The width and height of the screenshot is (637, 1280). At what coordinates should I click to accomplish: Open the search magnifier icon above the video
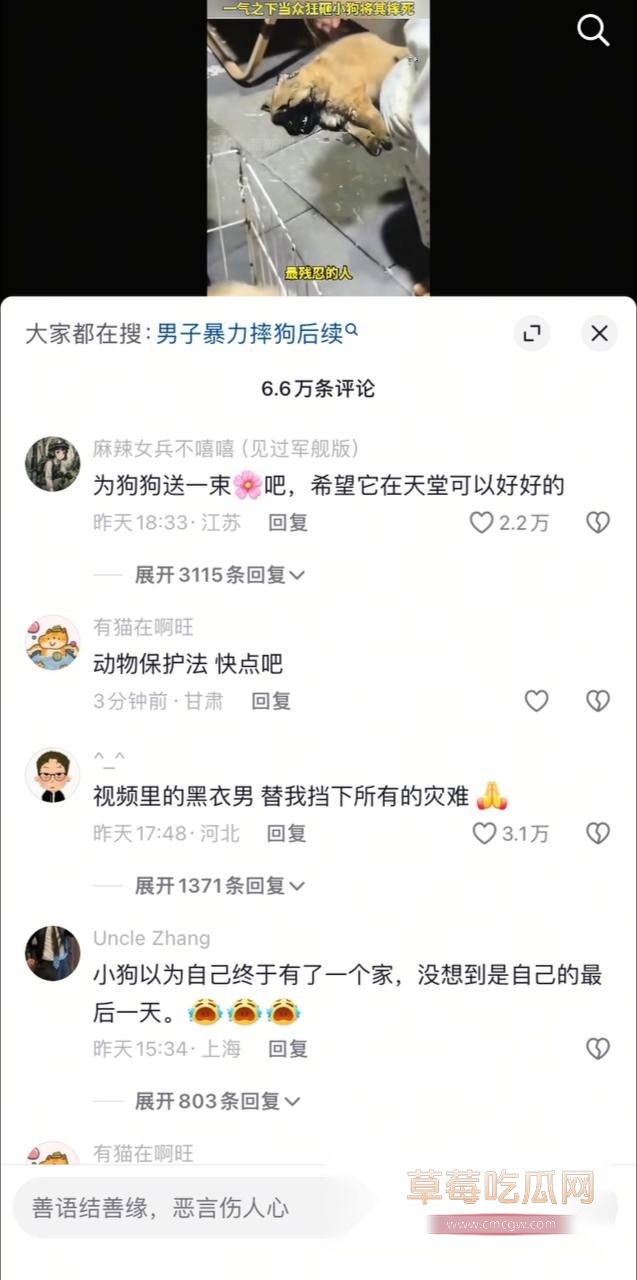pyautogui.click(x=593, y=31)
